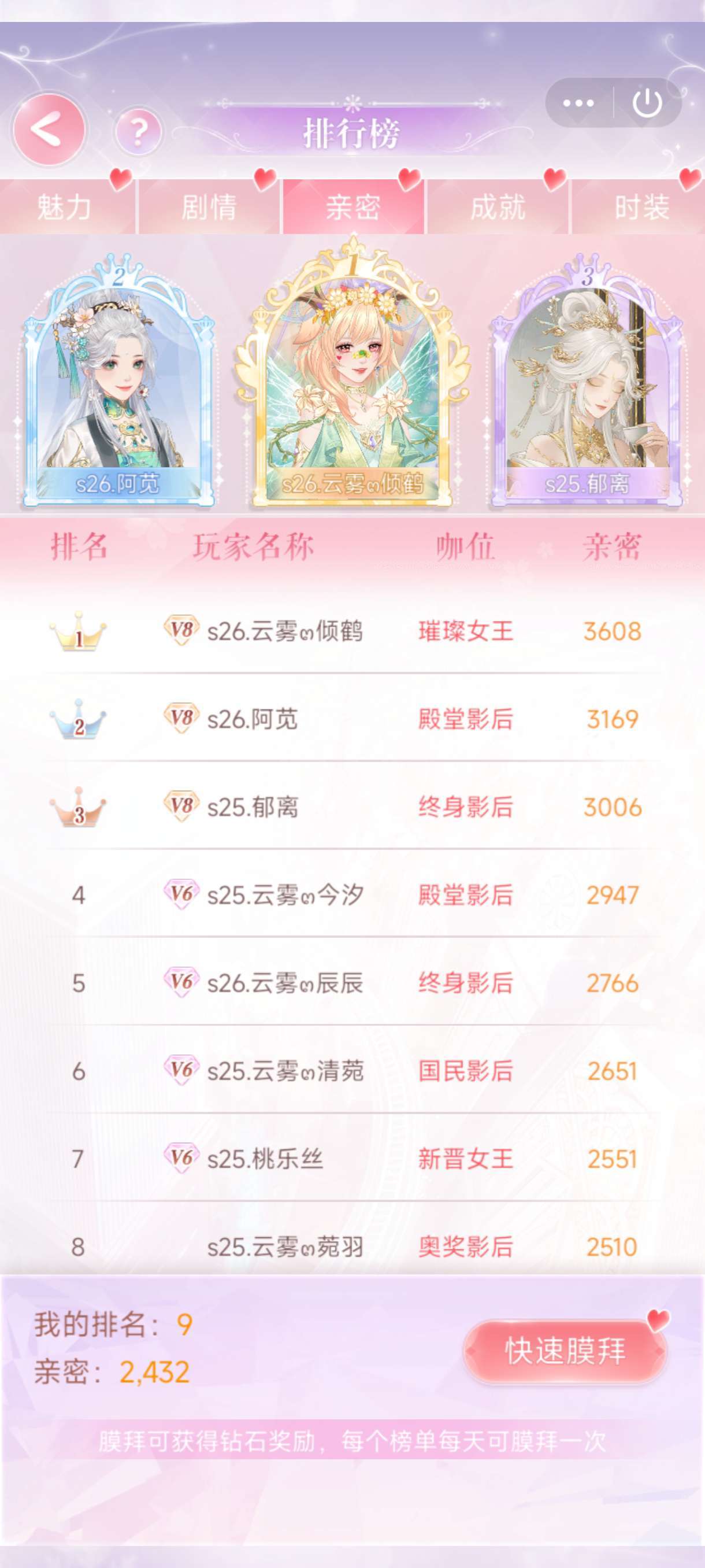Close the mini program with power icon
Image resolution: width=705 pixels, height=1568 pixels.
(x=647, y=103)
